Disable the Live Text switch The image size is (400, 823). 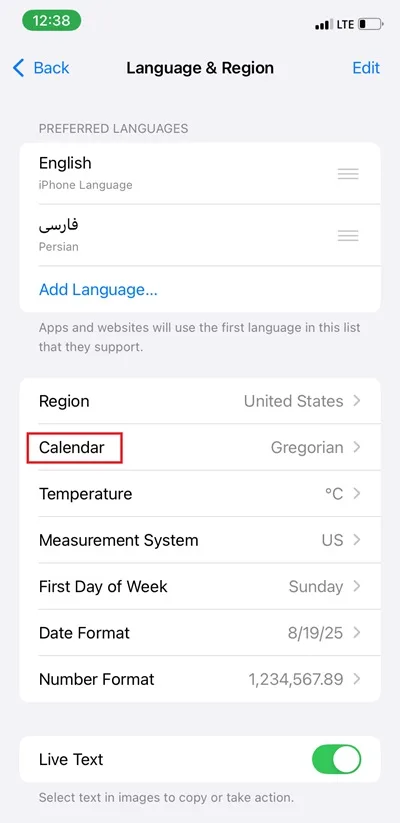[x=336, y=759]
